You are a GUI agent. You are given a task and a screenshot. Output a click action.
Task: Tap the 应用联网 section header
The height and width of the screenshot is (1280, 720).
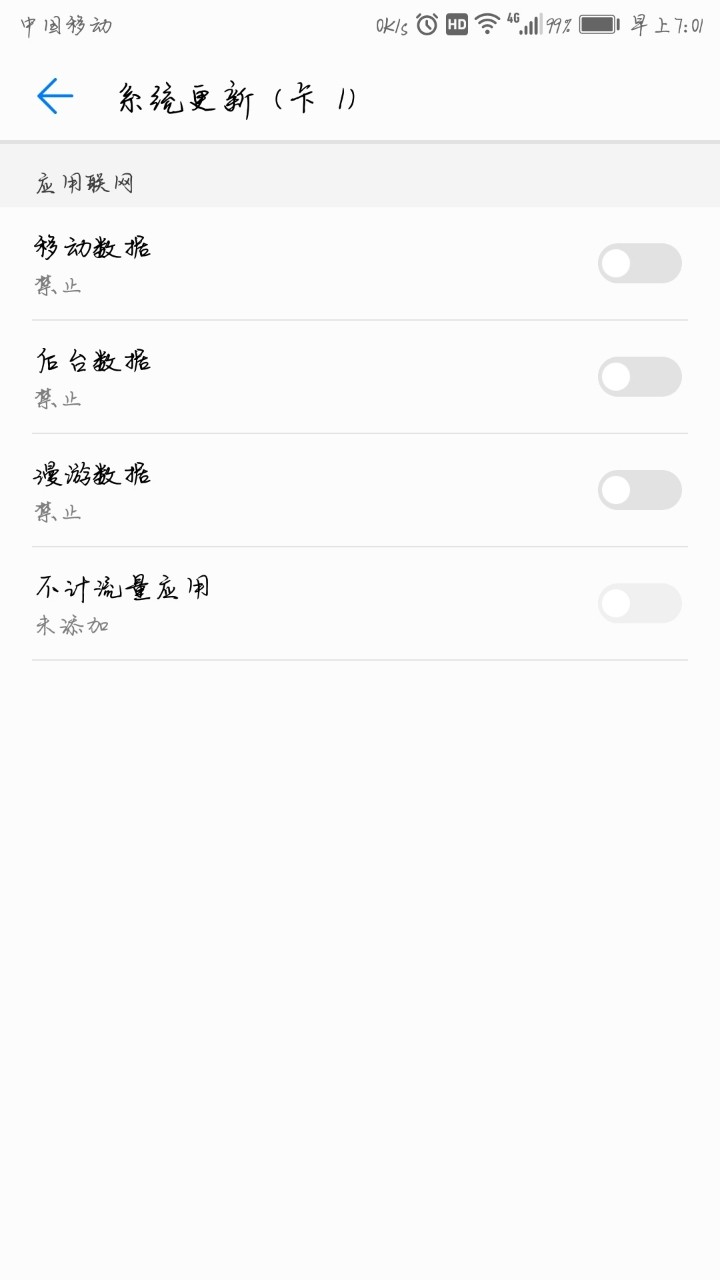click(68, 183)
